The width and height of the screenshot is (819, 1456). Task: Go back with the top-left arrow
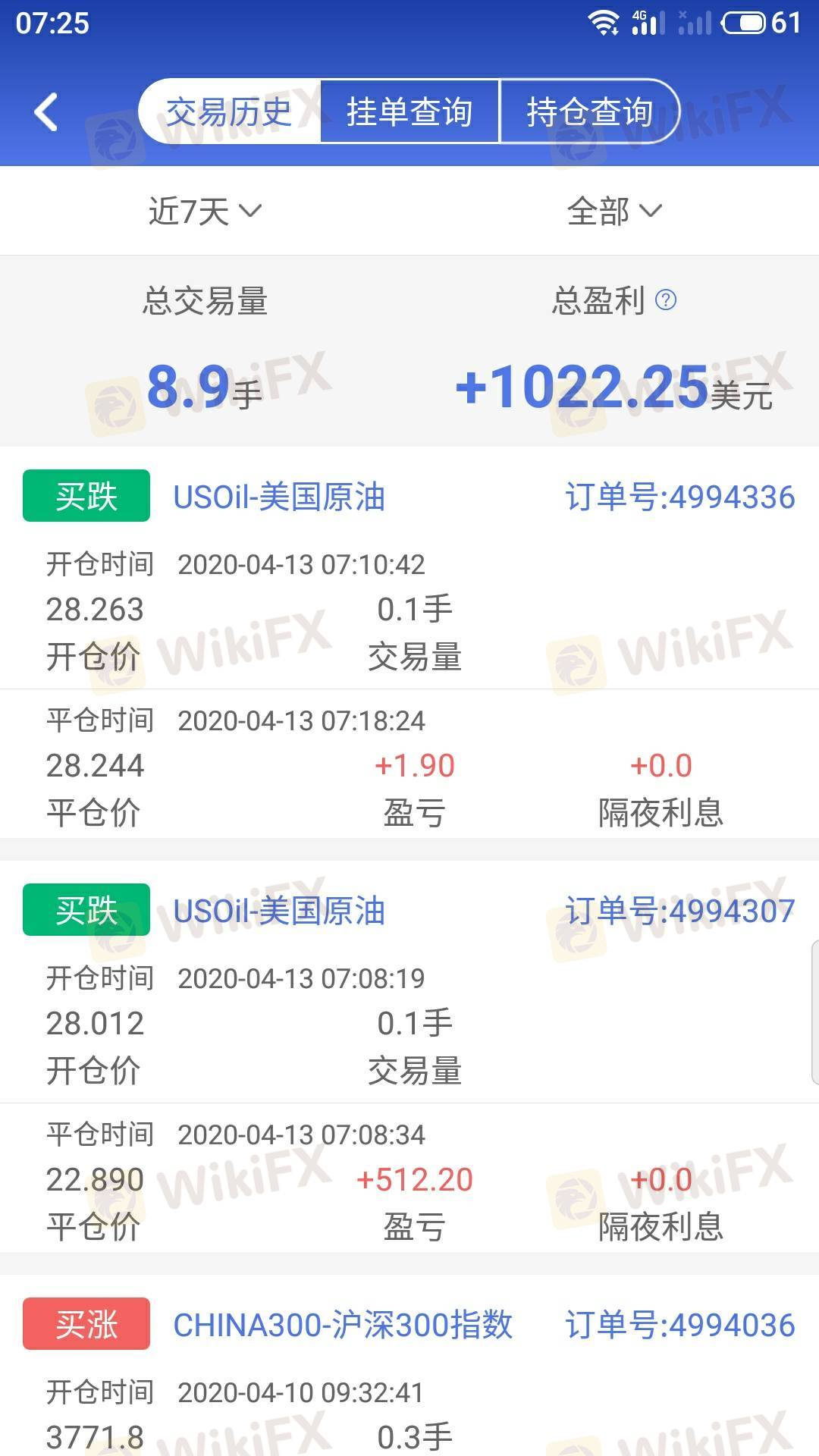point(46,112)
